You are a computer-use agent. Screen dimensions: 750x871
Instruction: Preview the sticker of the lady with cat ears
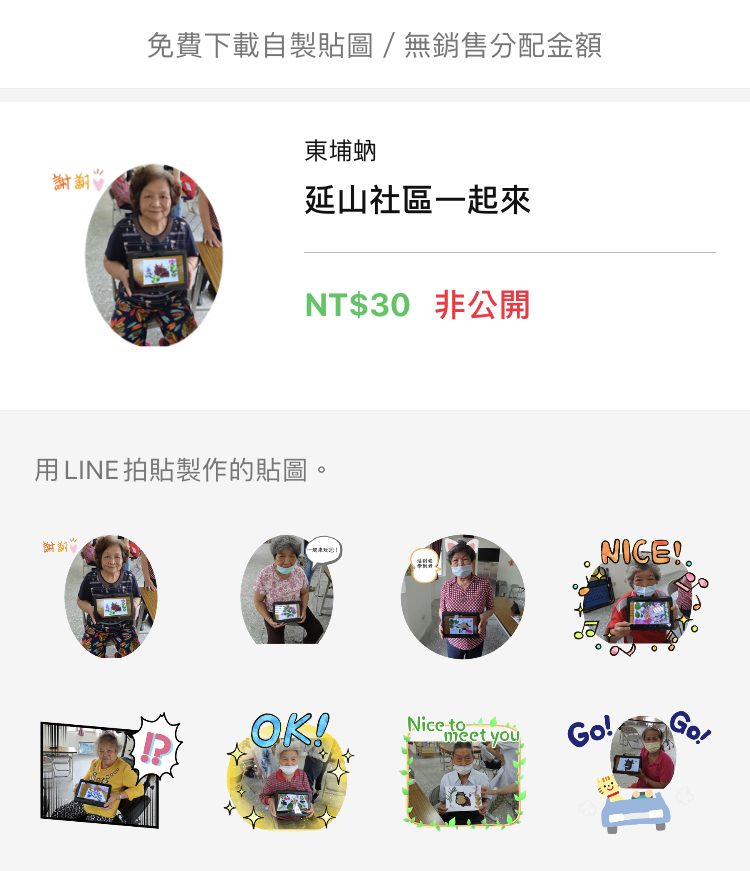462,596
